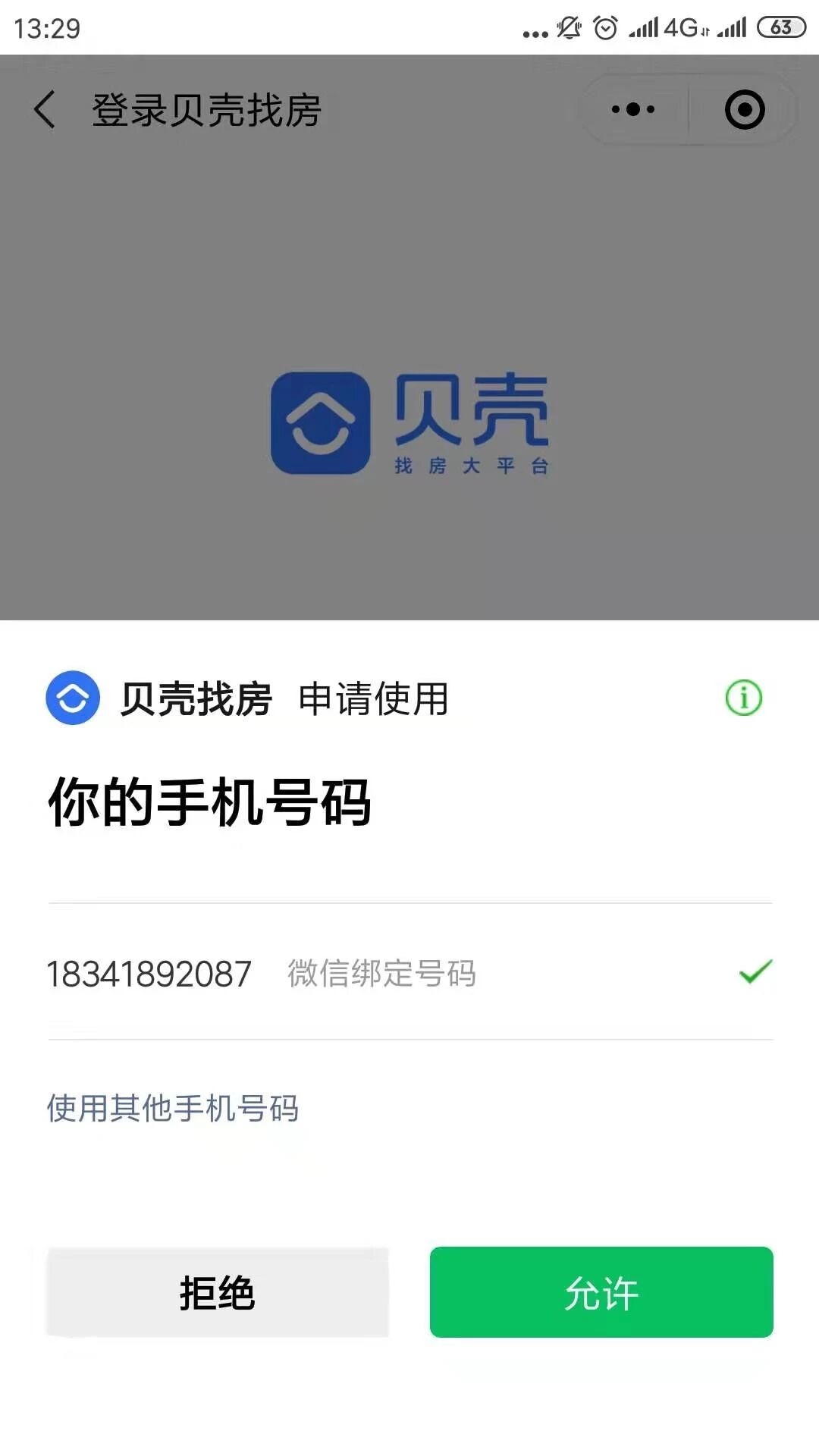
Task: Tap 拒绝 to reject the request
Action: pyautogui.click(x=218, y=1292)
